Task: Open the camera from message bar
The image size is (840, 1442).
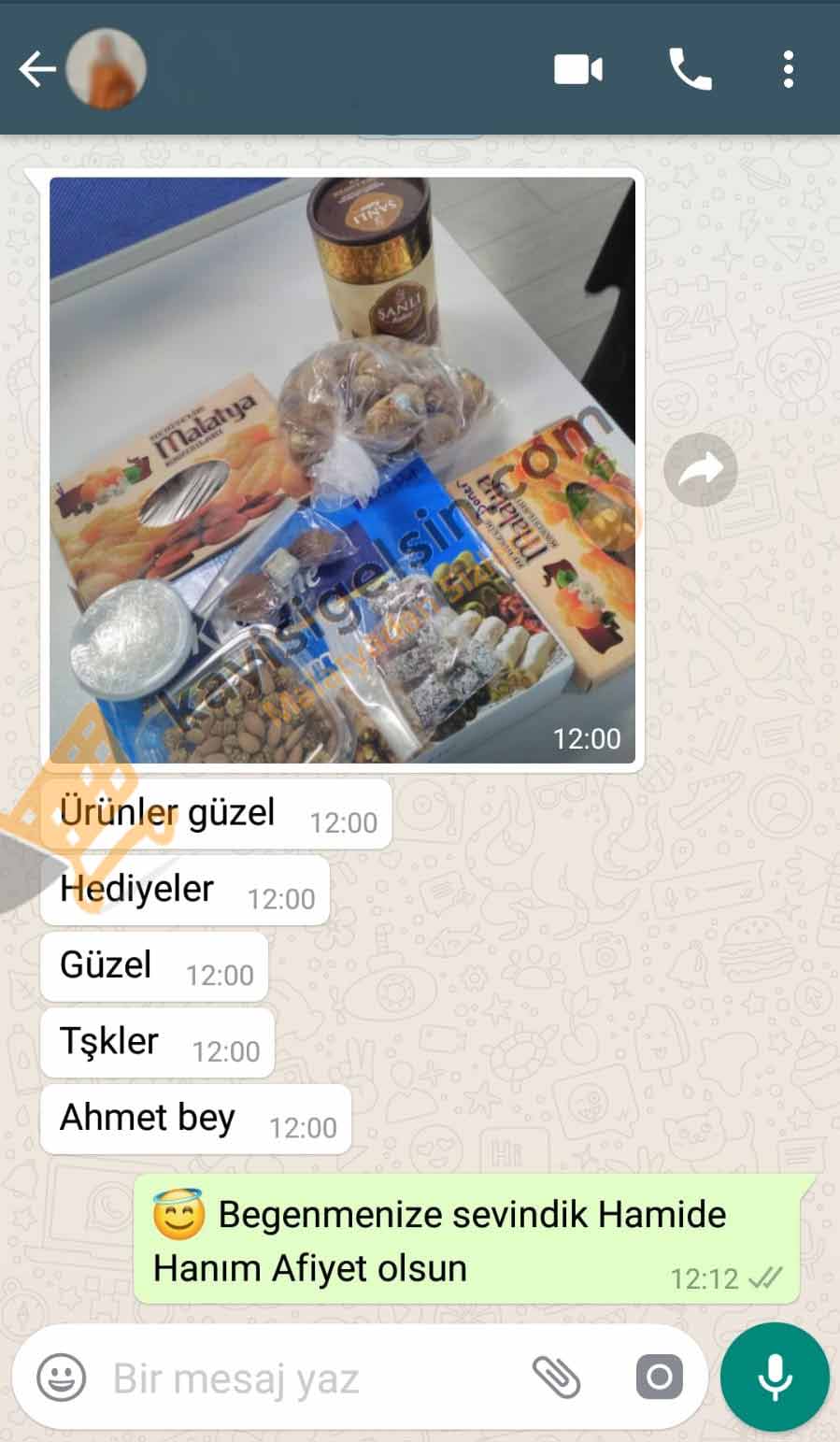Action: coord(659,1378)
